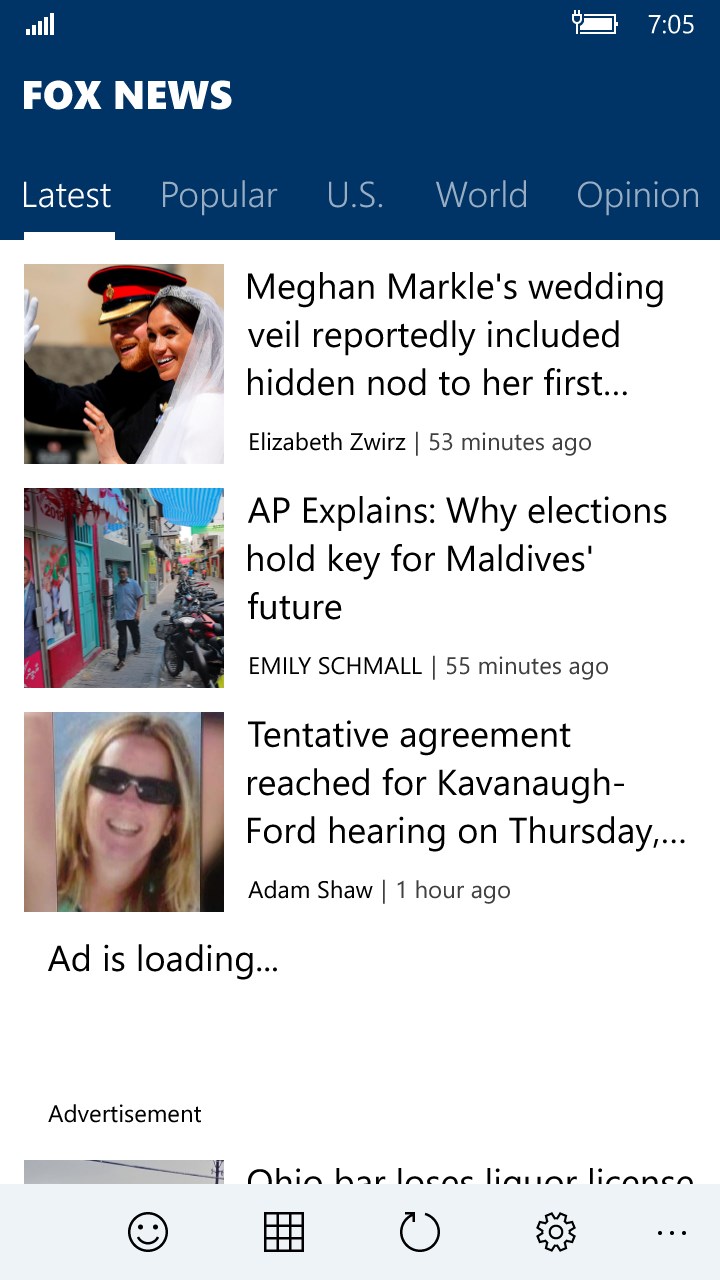Image resolution: width=720 pixels, height=1280 pixels.
Task: Tap the smiley face feedback icon
Action: [x=148, y=1232]
